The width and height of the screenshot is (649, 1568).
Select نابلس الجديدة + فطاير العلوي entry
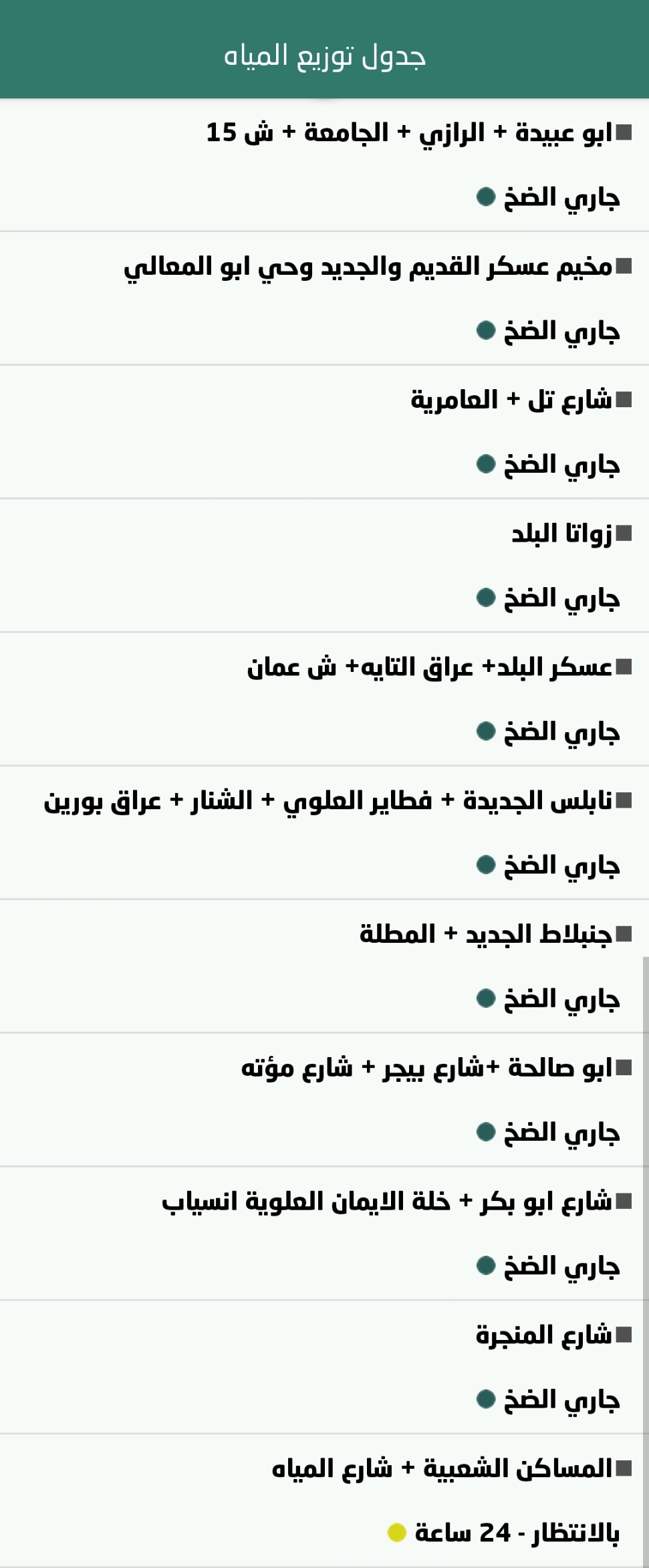[328, 801]
